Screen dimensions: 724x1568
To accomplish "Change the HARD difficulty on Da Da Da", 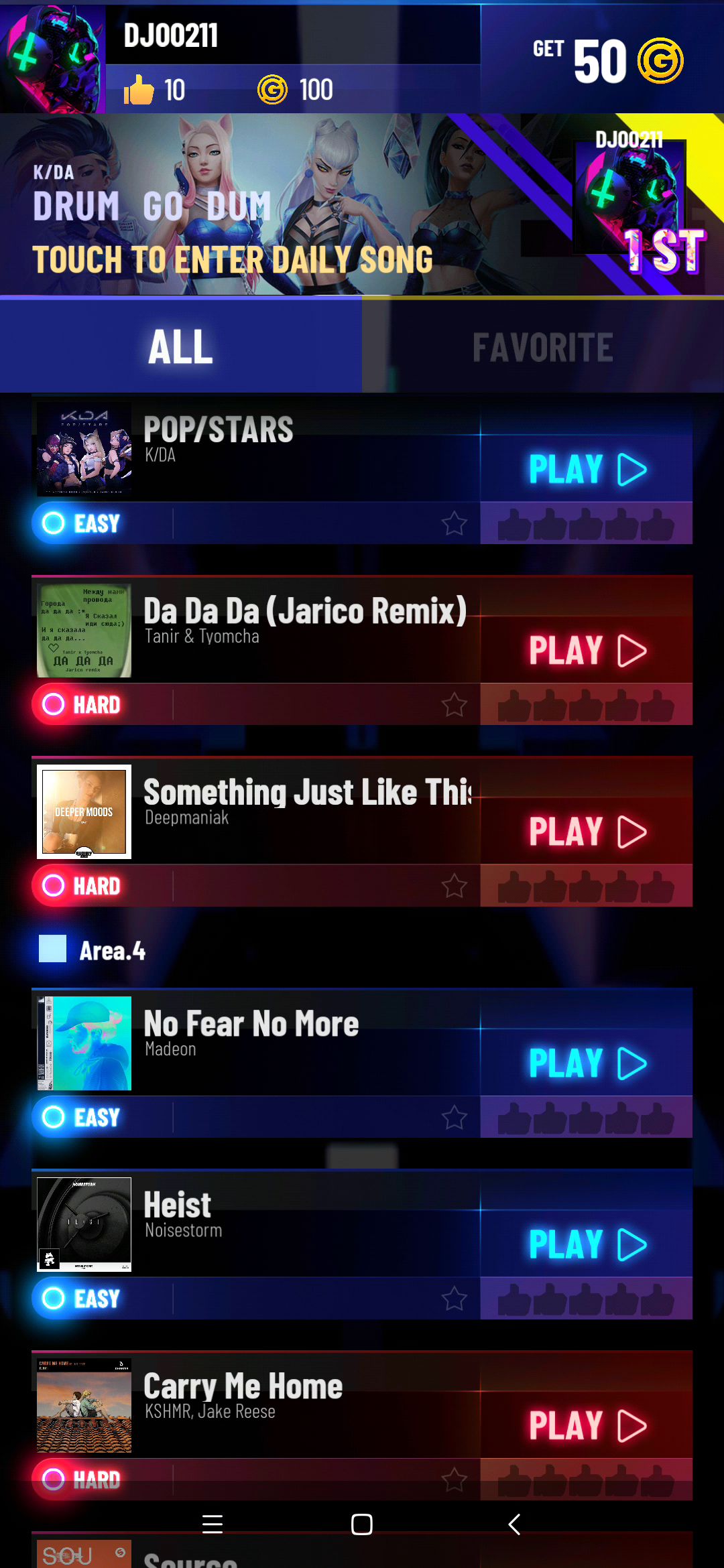I will coord(82,704).
